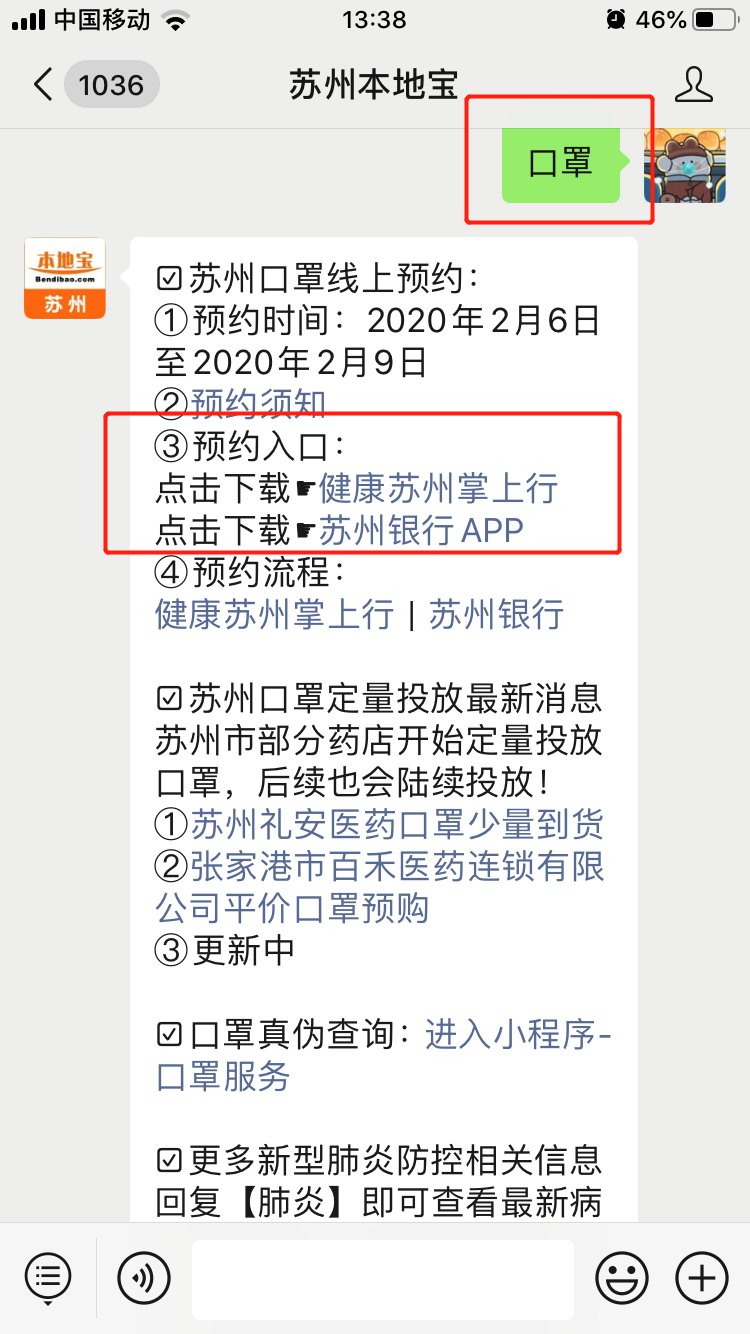The image size is (750, 1334).
Task: View the 苏州银行 booking process link
Action: point(496,614)
